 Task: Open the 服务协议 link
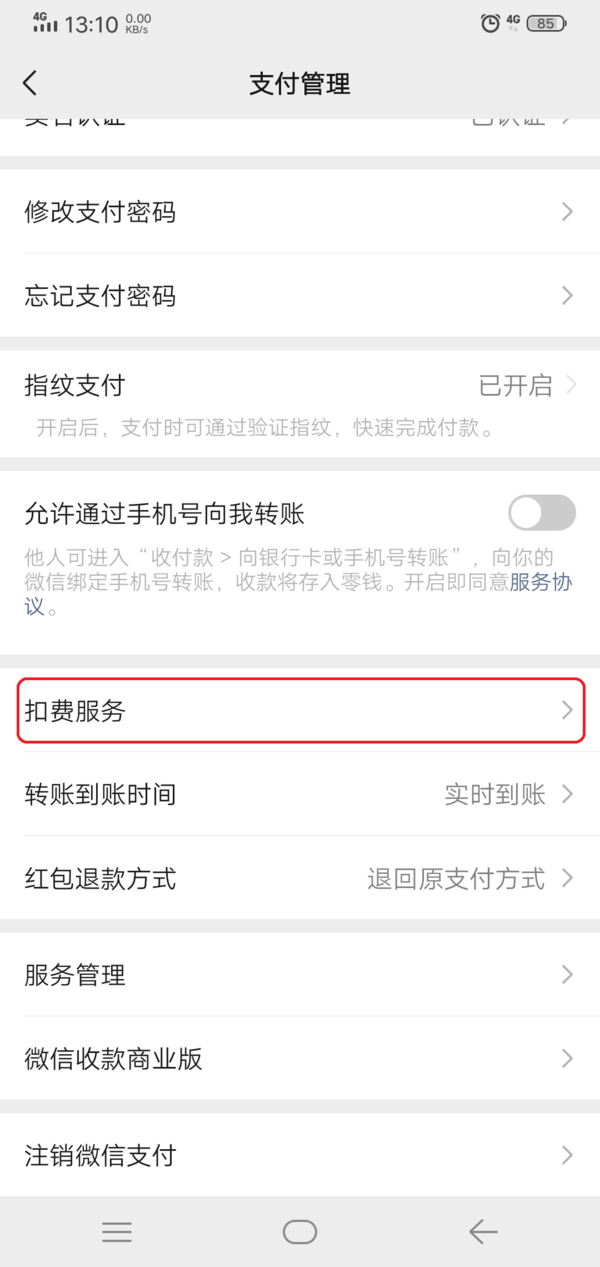coord(540,583)
